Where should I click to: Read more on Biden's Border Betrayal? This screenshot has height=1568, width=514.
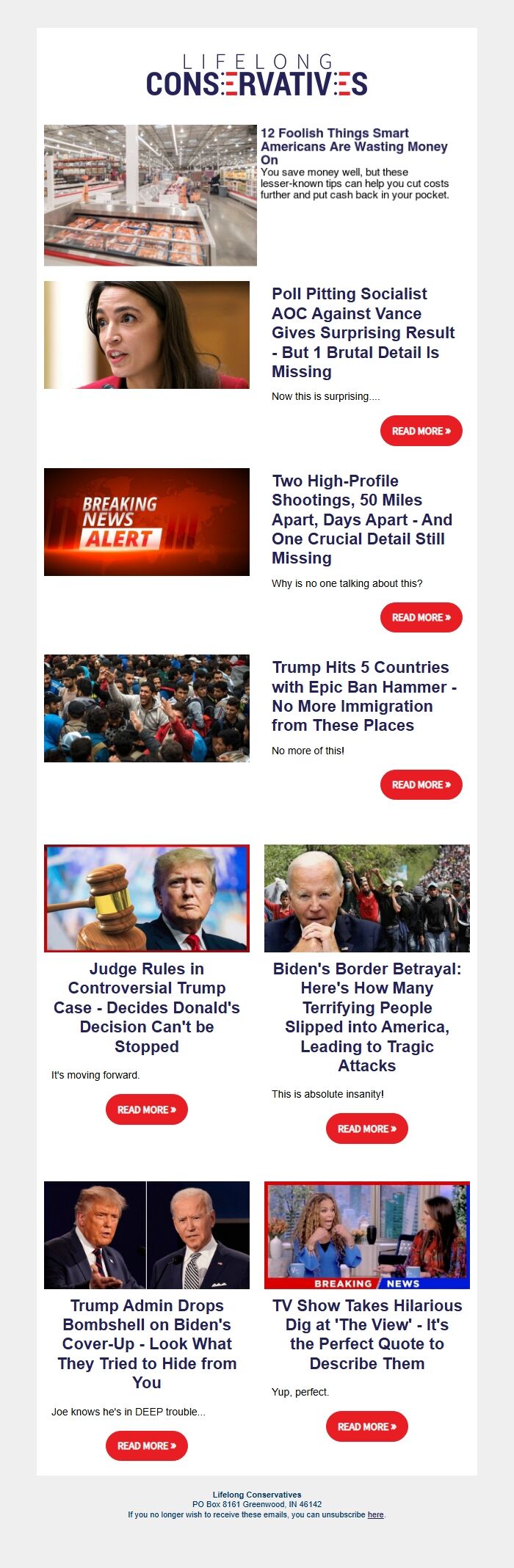coord(366,1128)
